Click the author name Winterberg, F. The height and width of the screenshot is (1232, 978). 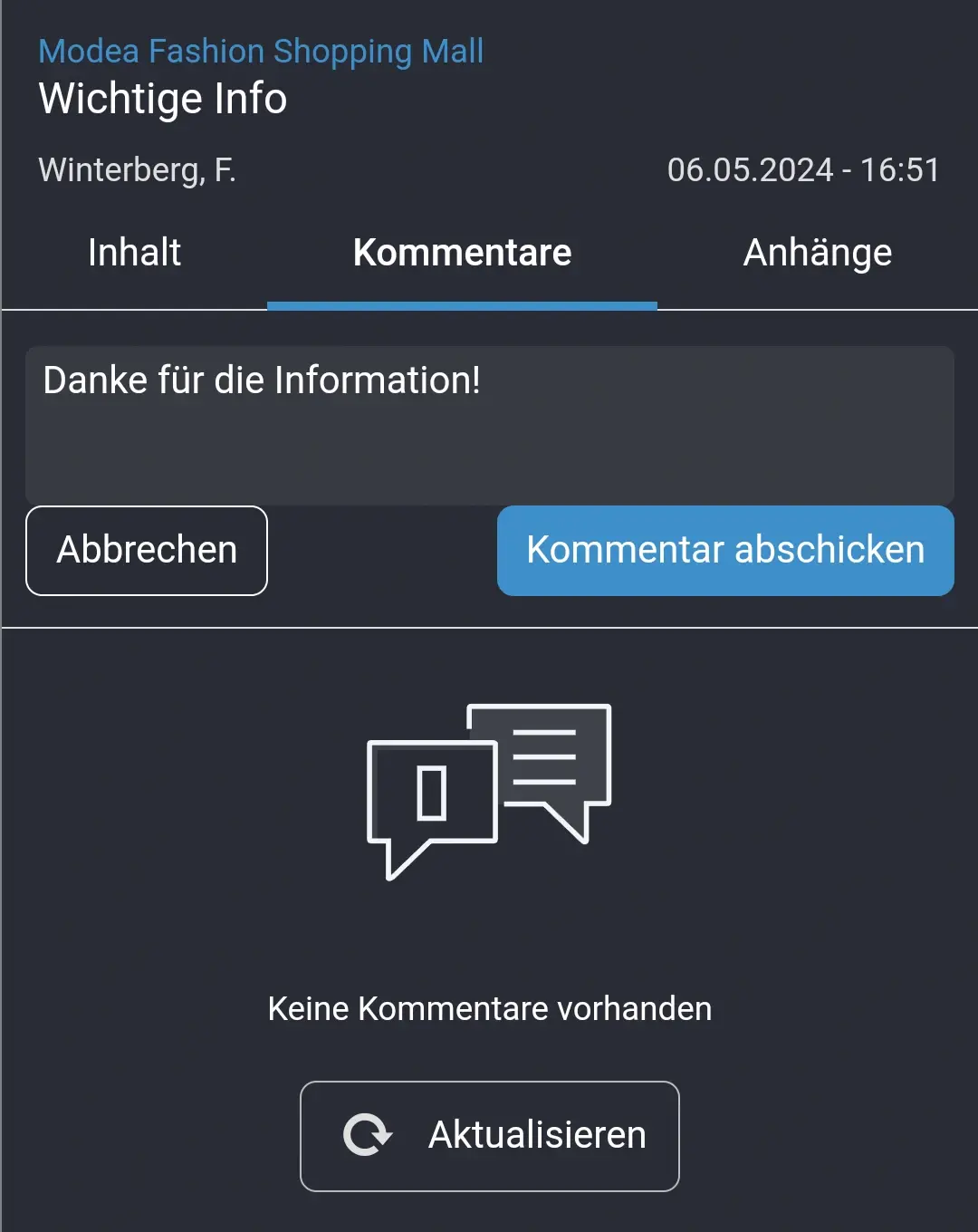click(138, 170)
